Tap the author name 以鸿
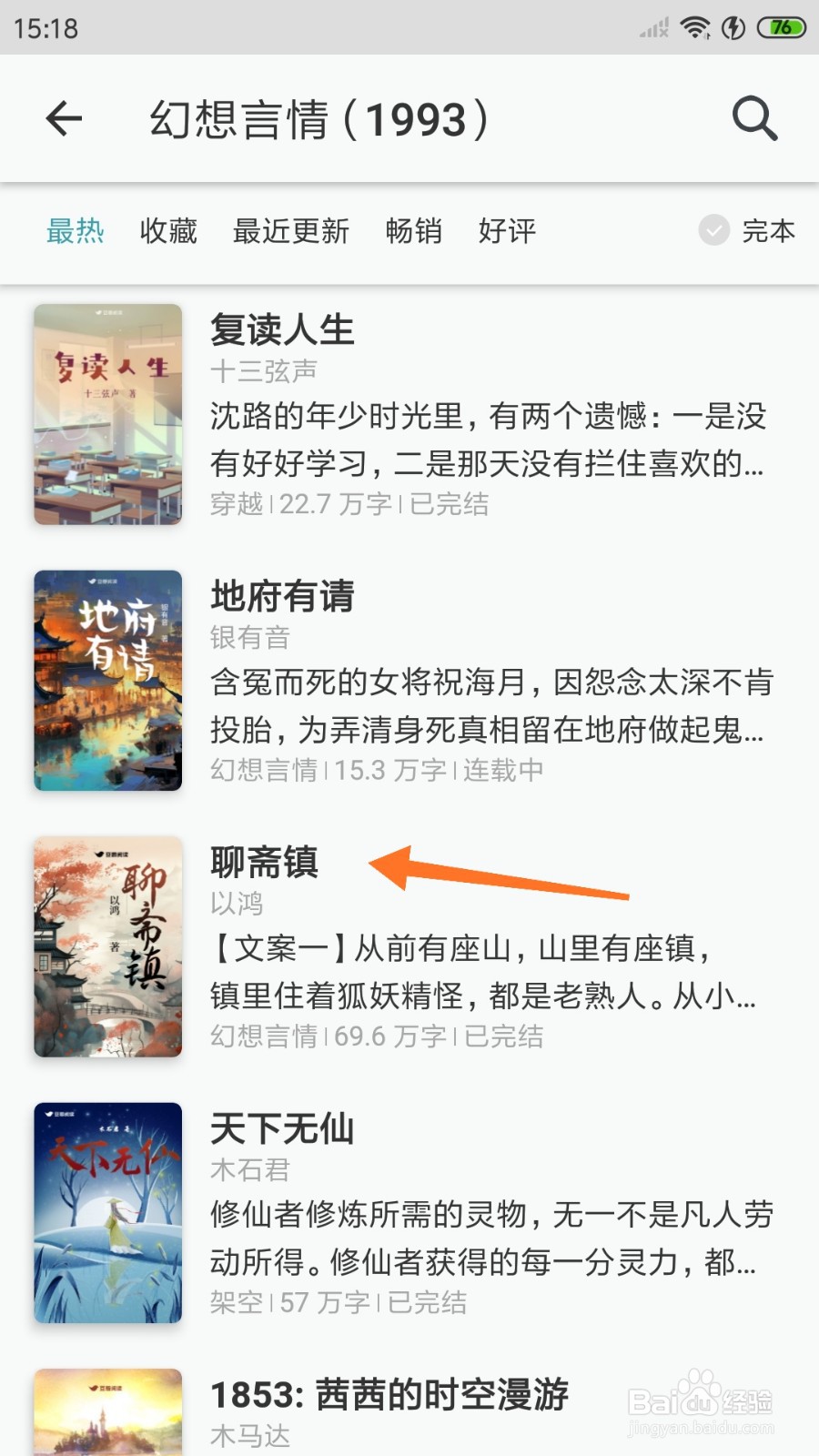This screenshot has width=819, height=1456. (x=236, y=904)
